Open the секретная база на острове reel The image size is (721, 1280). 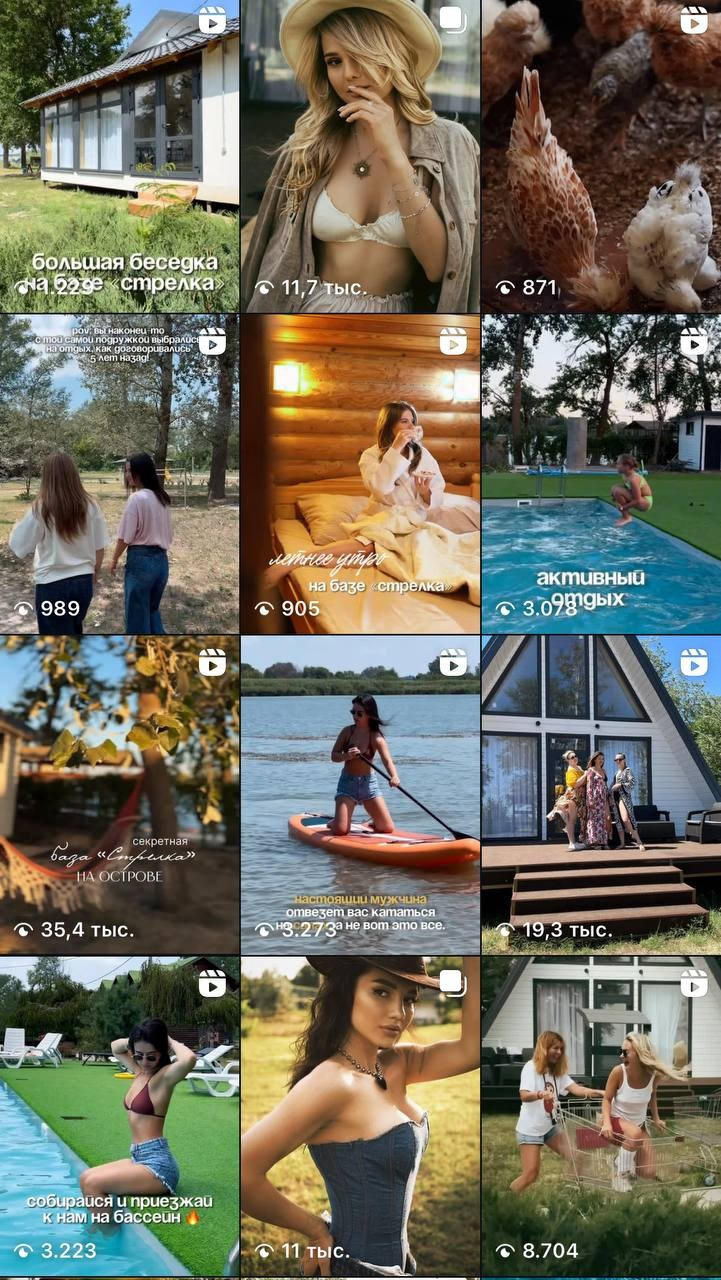coord(119,795)
